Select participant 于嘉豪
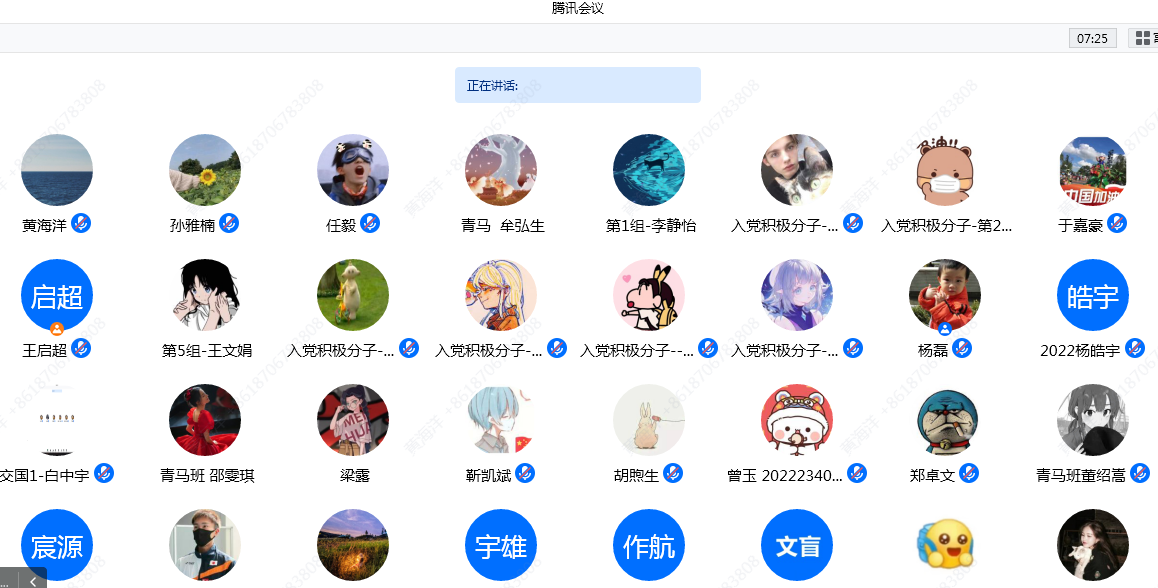 [1093, 171]
